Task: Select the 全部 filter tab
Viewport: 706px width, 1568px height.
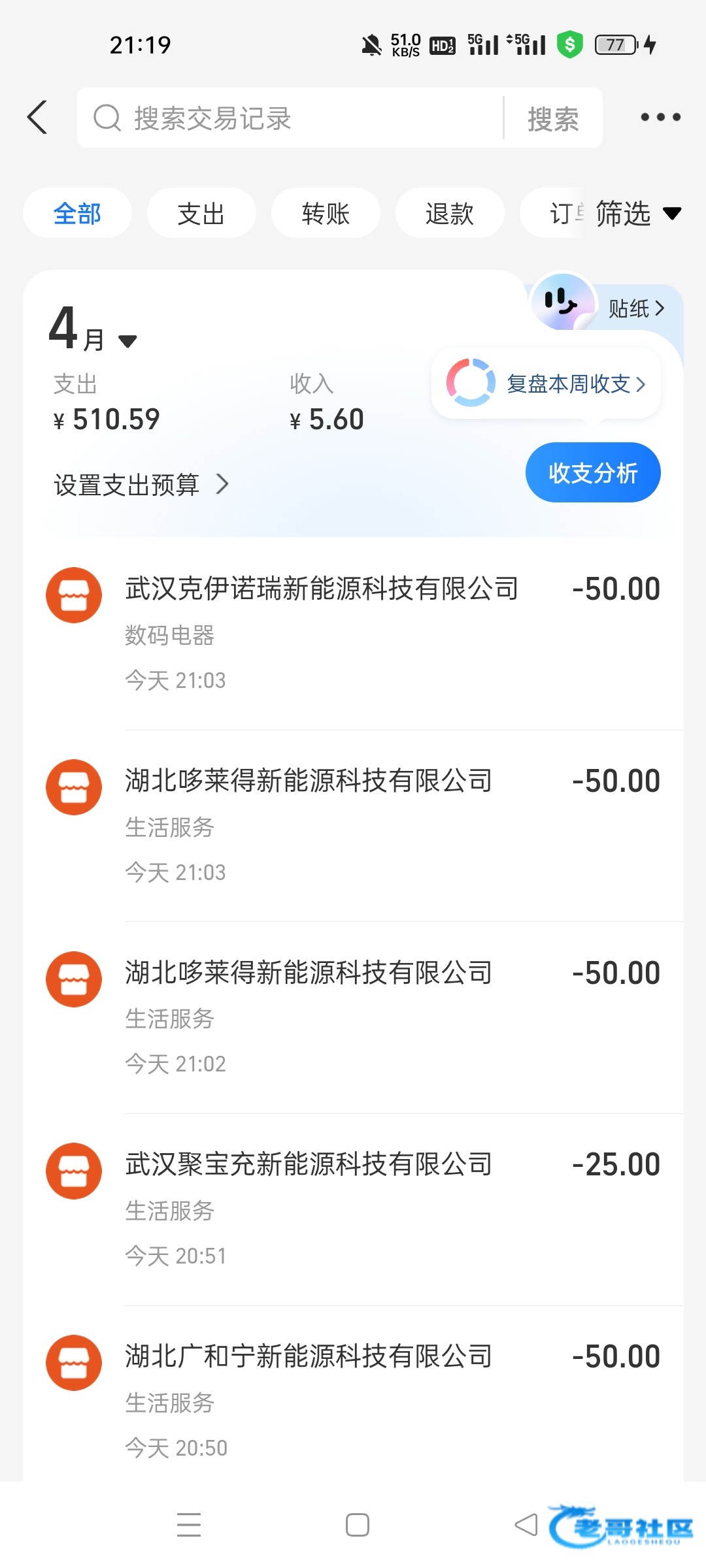Action: tap(77, 214)
